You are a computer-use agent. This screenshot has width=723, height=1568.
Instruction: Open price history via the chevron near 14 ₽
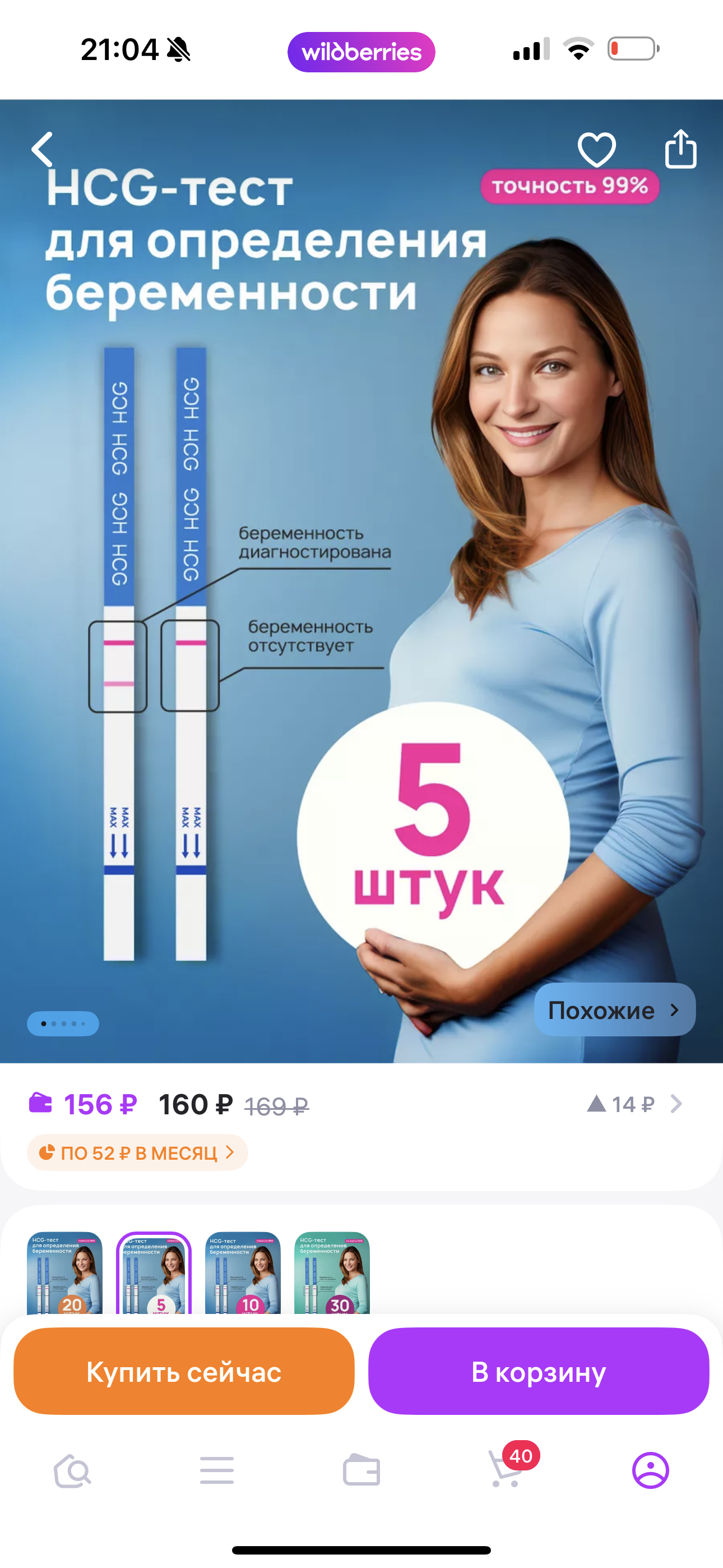coord(675,1103)
